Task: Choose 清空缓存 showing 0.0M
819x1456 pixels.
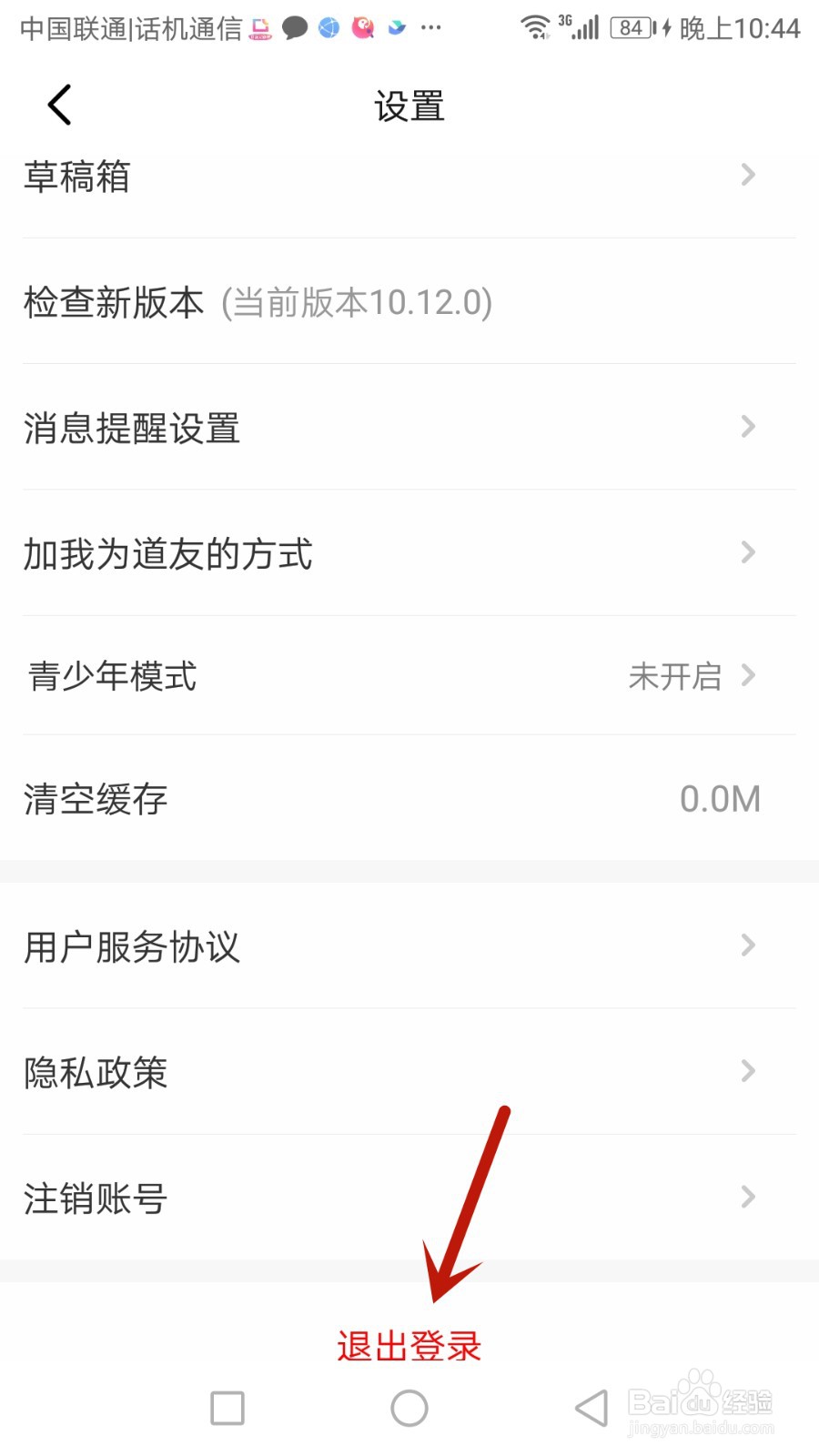Action: pos(409,799)
